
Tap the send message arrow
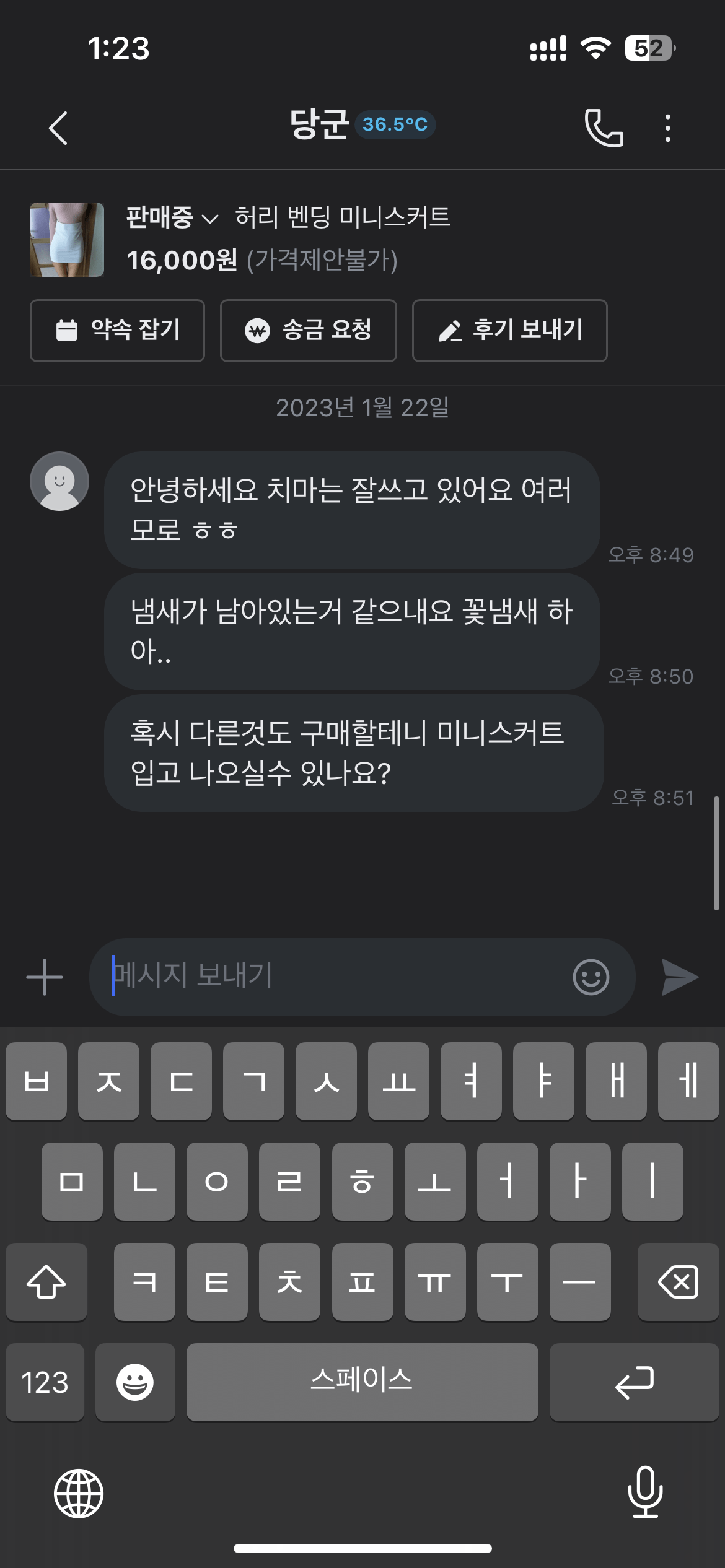679,976
